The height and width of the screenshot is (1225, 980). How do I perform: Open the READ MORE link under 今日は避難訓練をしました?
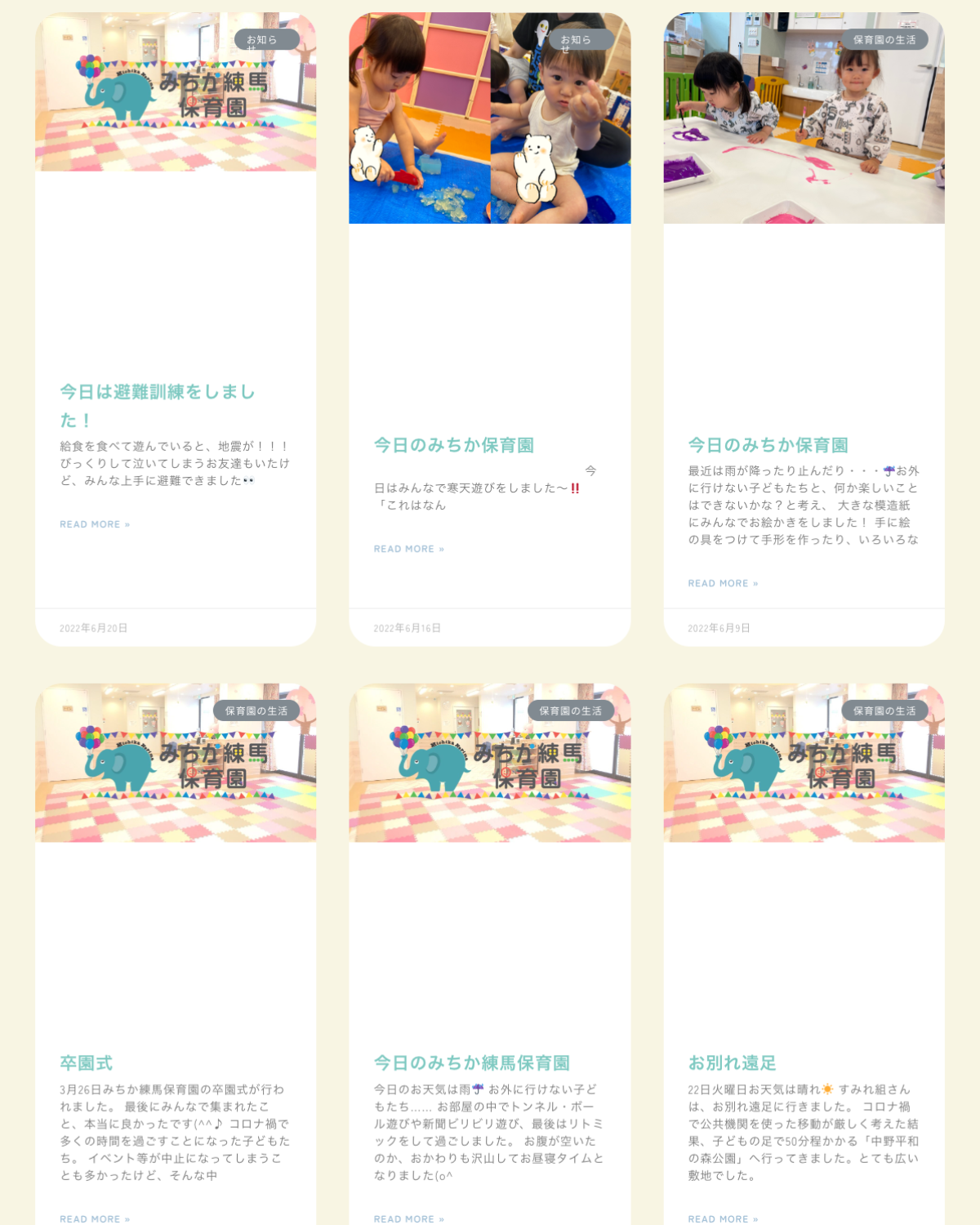[95, 524]
